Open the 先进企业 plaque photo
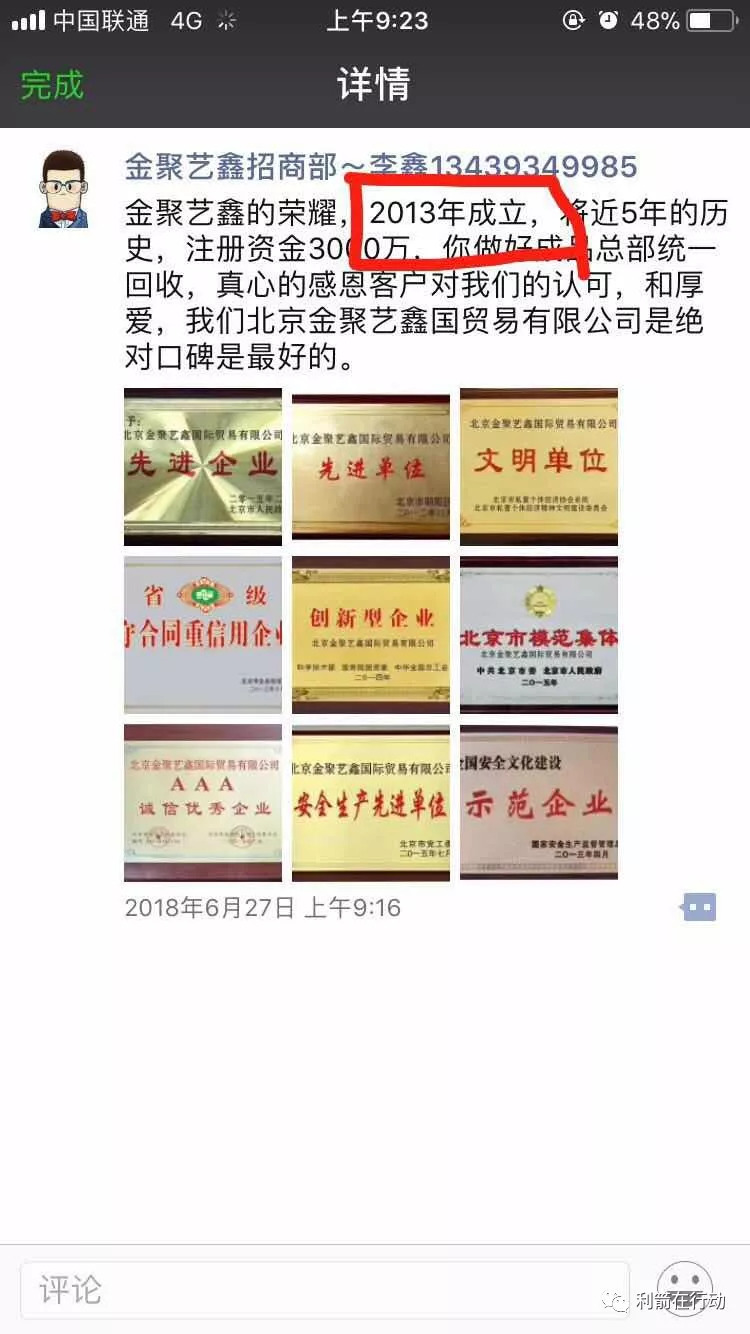 pos(203,467)
